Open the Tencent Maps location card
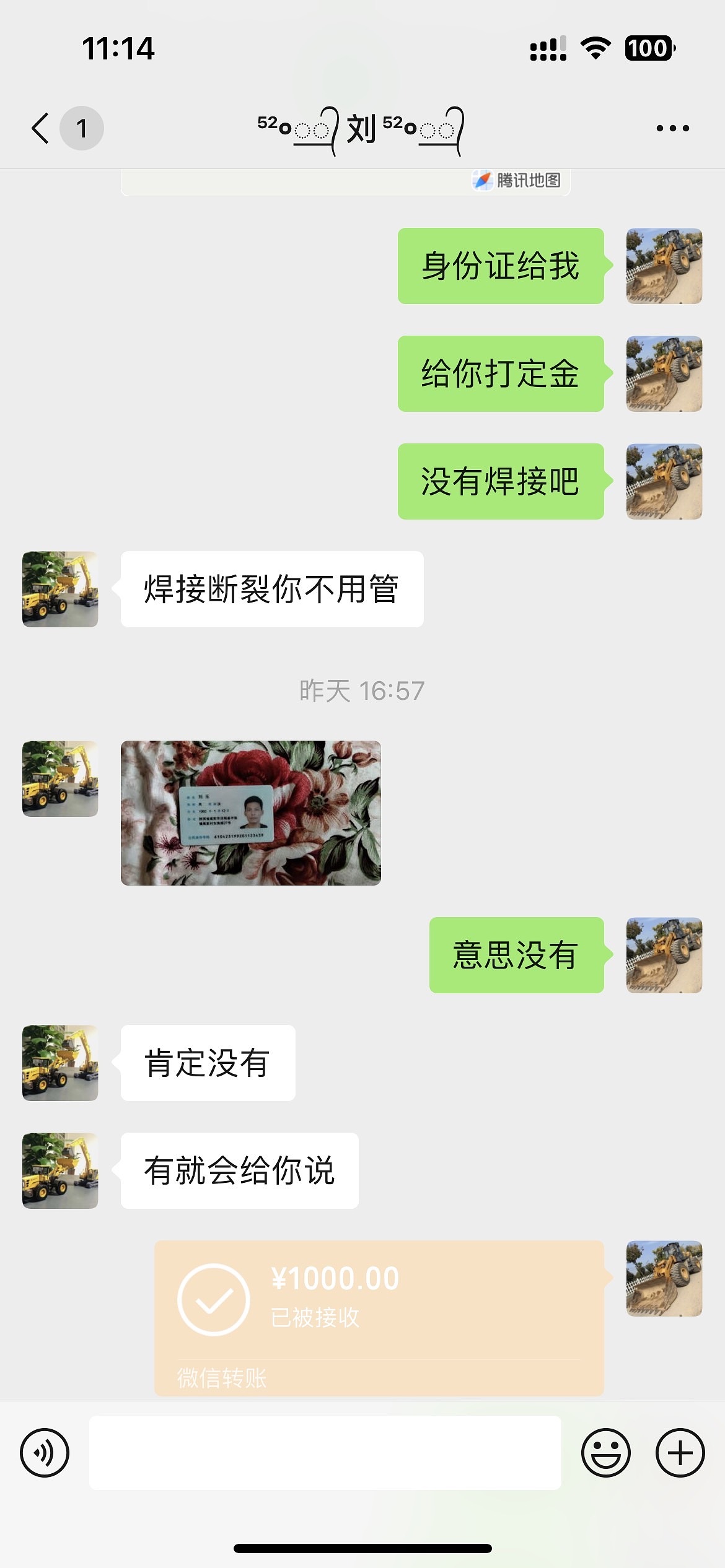725x1568 pixels. 345,182
